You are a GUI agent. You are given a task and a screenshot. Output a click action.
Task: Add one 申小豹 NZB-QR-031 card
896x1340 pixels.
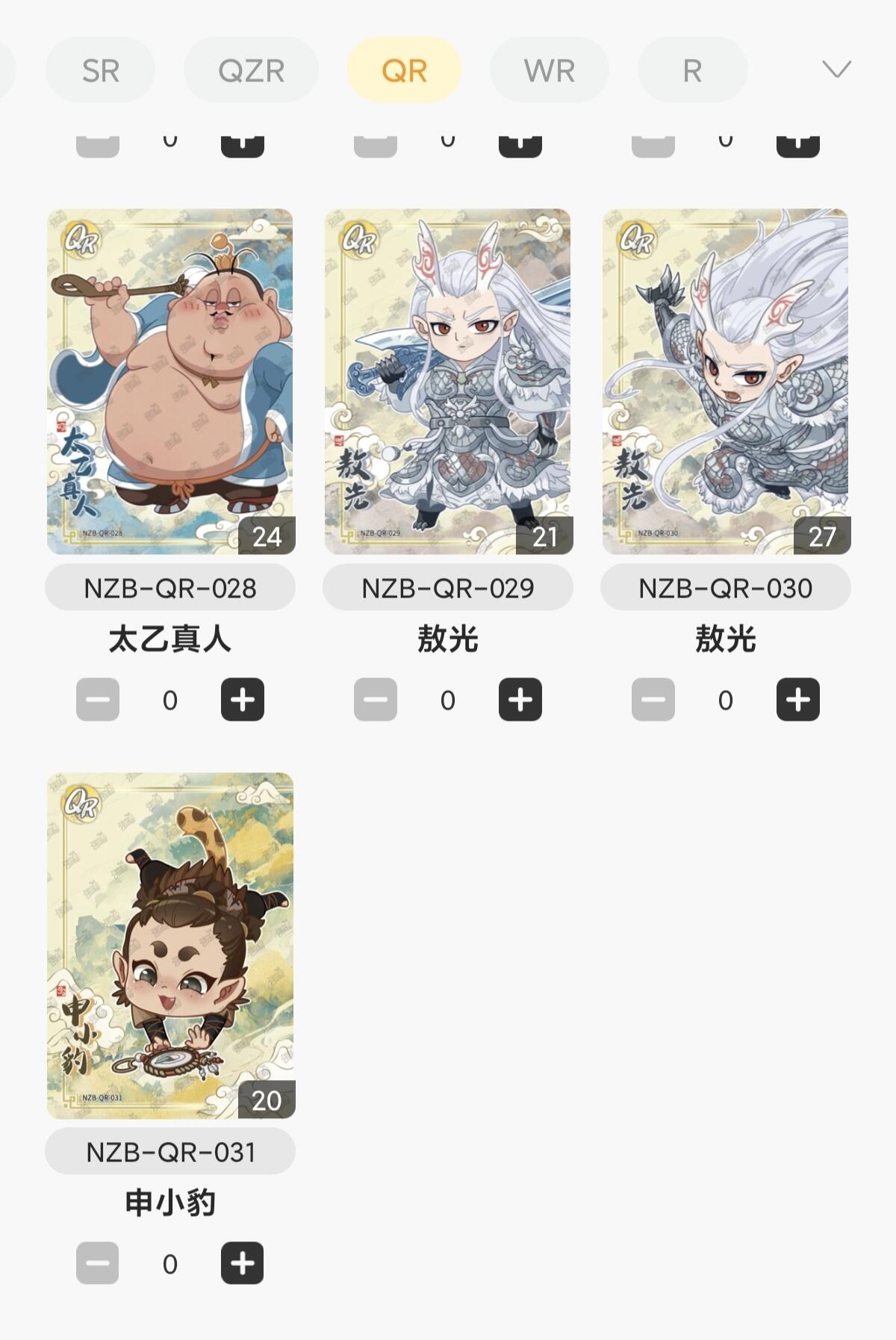[243, 1263]
